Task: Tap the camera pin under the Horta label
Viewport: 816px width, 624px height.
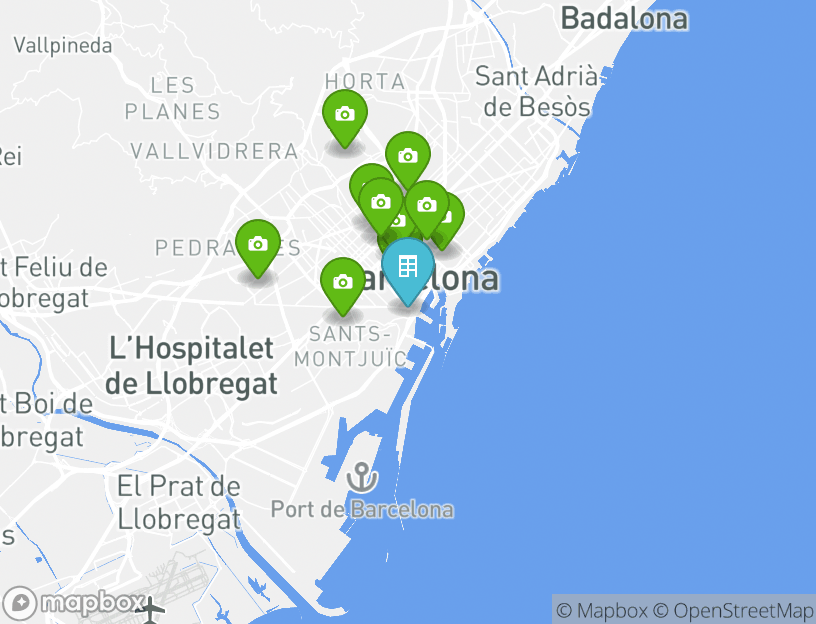Action: pyautogui.click(x=345, y=116)
